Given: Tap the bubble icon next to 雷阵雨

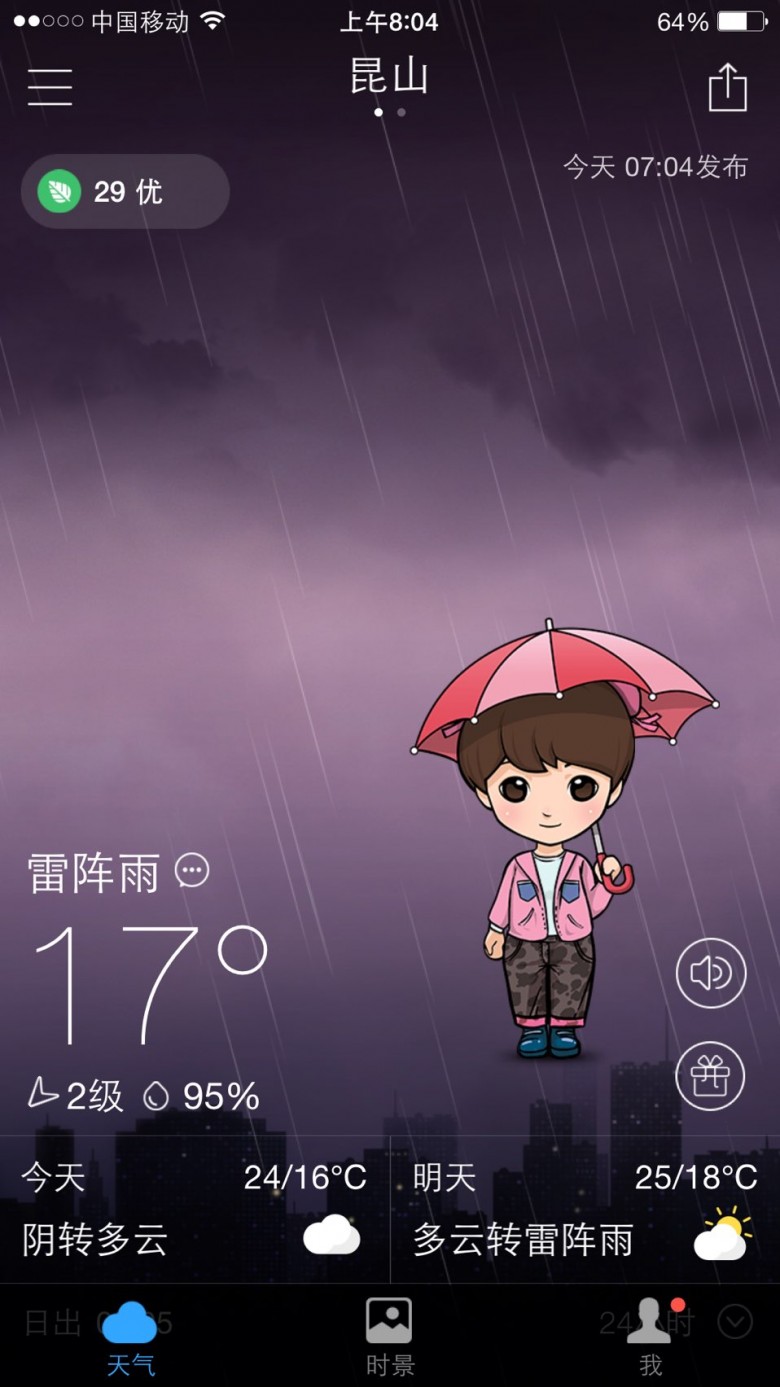Looking at the screenshot, I should pos(192,871).
